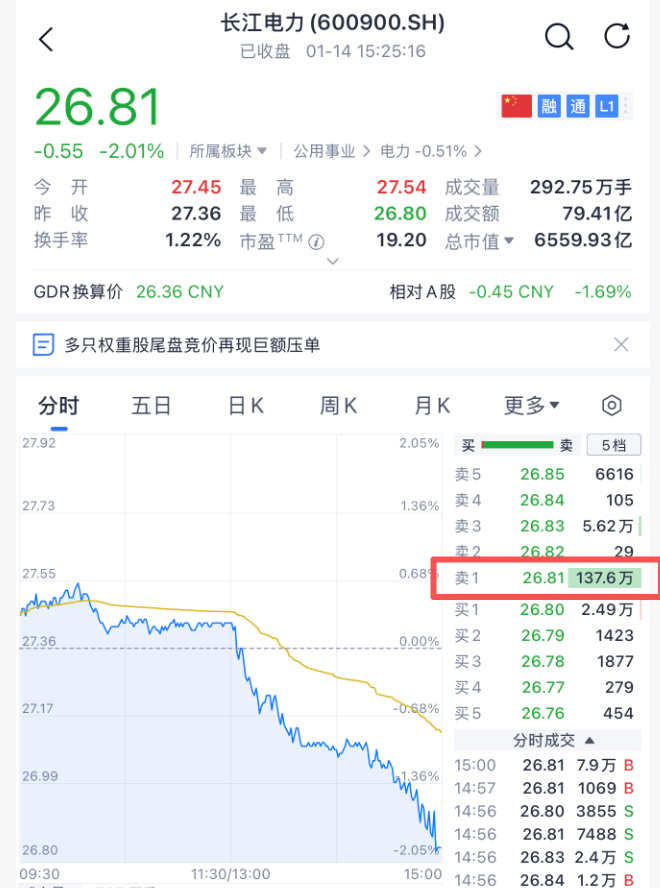Switch to the 月K chart tab
This screenshot has height=888, width=660.
(x=432, y=405)
